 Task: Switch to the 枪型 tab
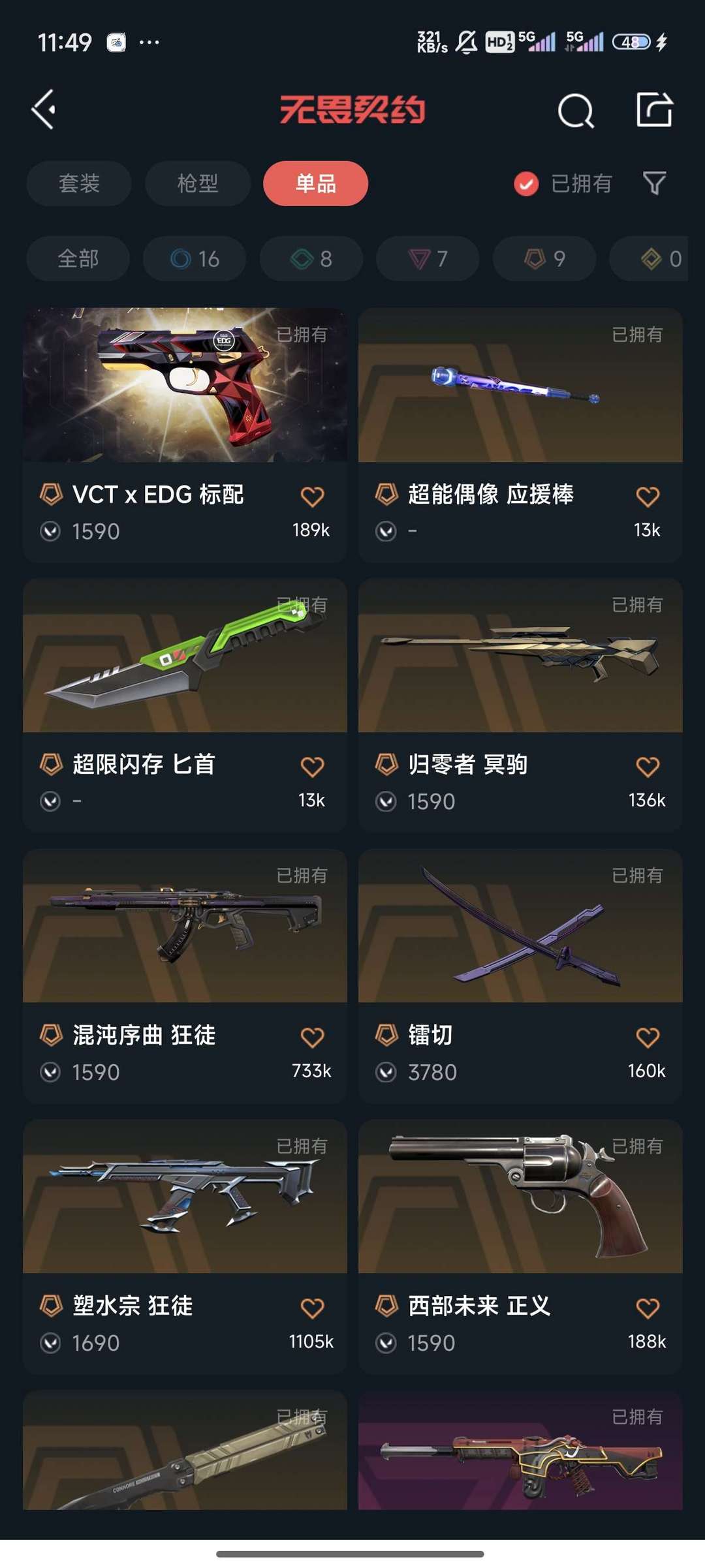[198, 183]
